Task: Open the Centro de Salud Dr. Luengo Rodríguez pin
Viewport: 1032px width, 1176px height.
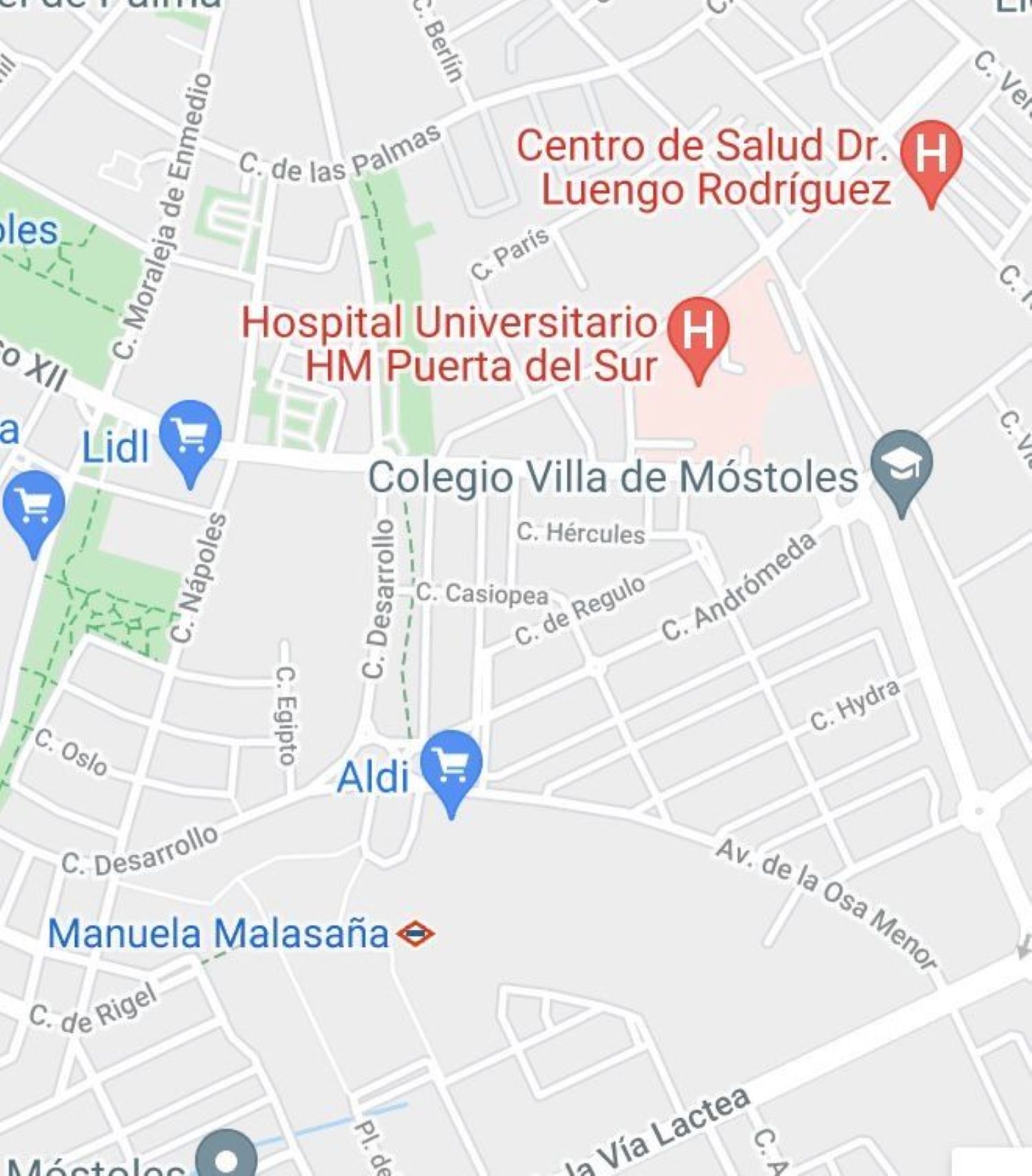Action: (x=931, y=157)
